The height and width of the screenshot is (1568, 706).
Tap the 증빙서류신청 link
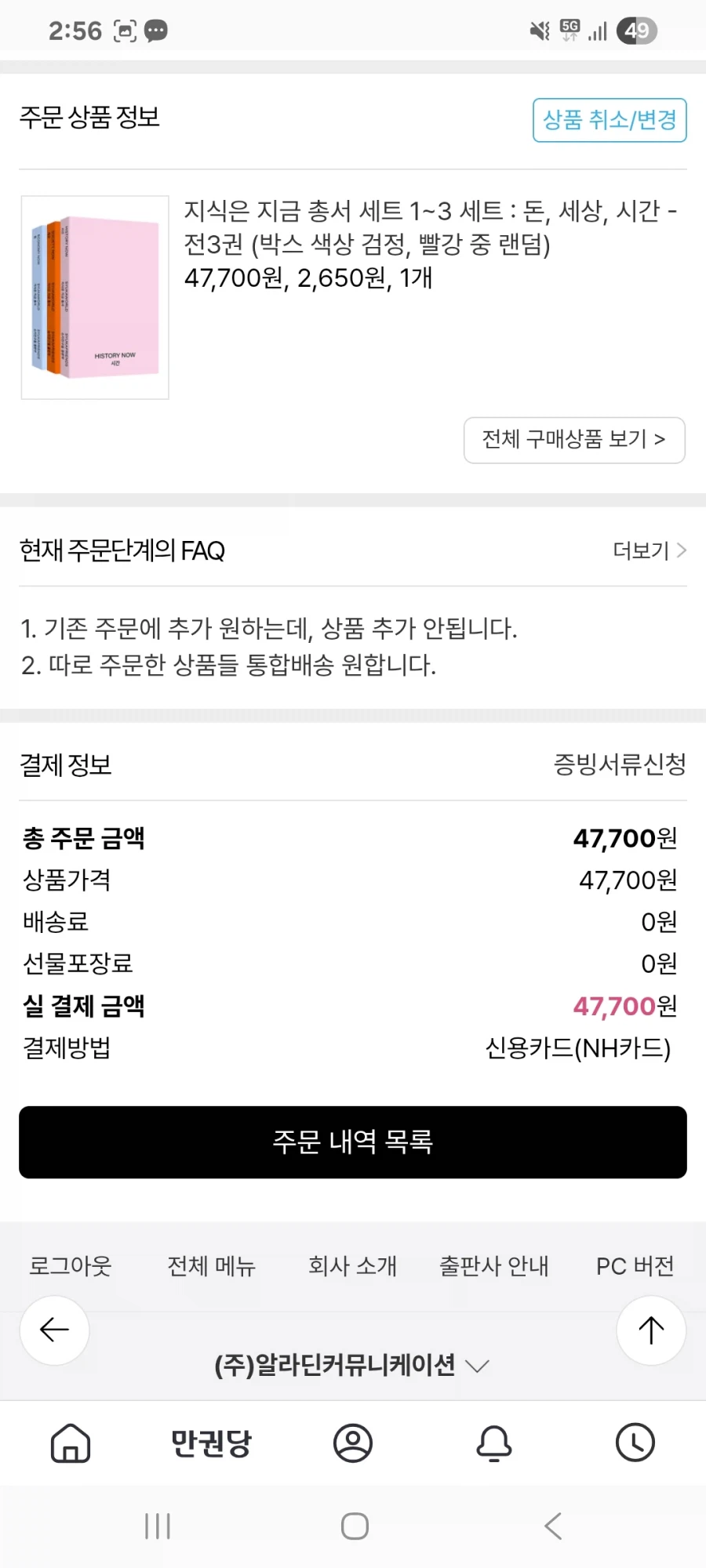coord(620,764)
